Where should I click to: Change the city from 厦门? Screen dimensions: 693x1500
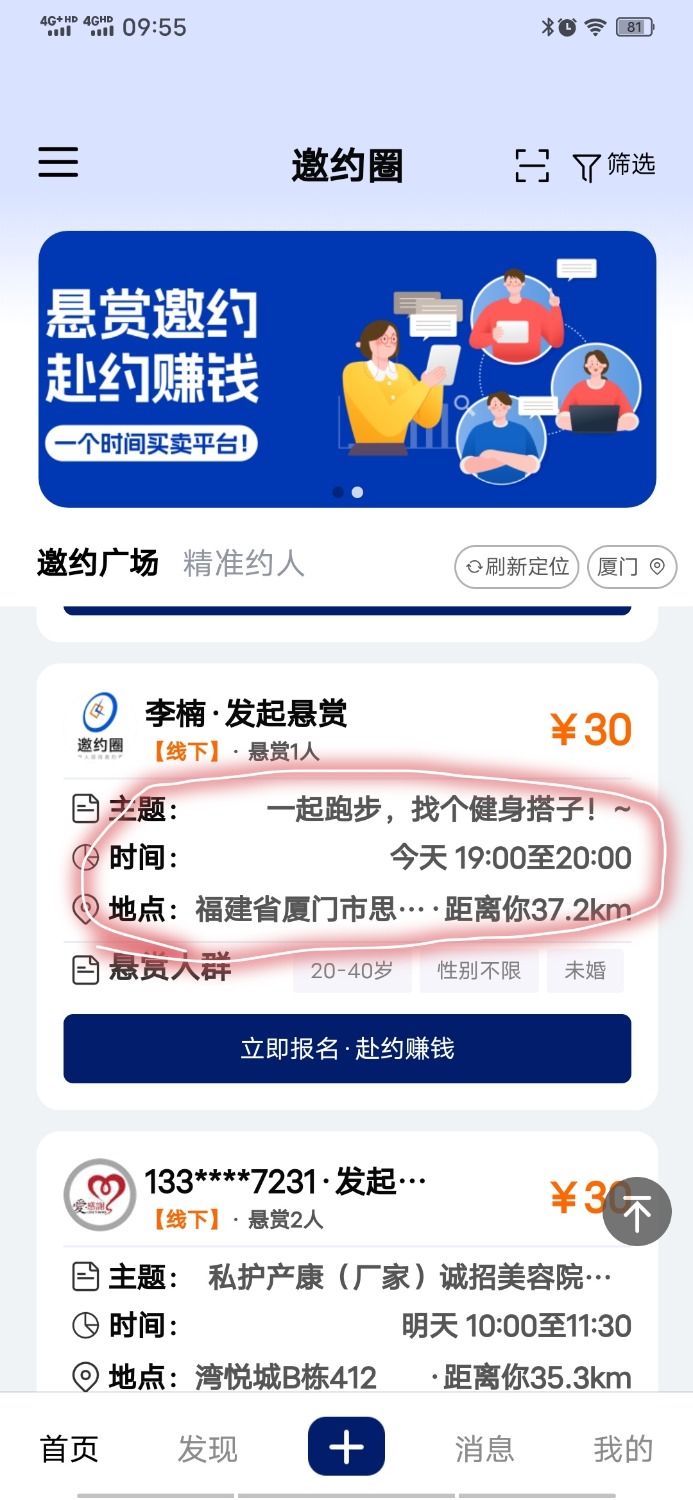point(631,567)
